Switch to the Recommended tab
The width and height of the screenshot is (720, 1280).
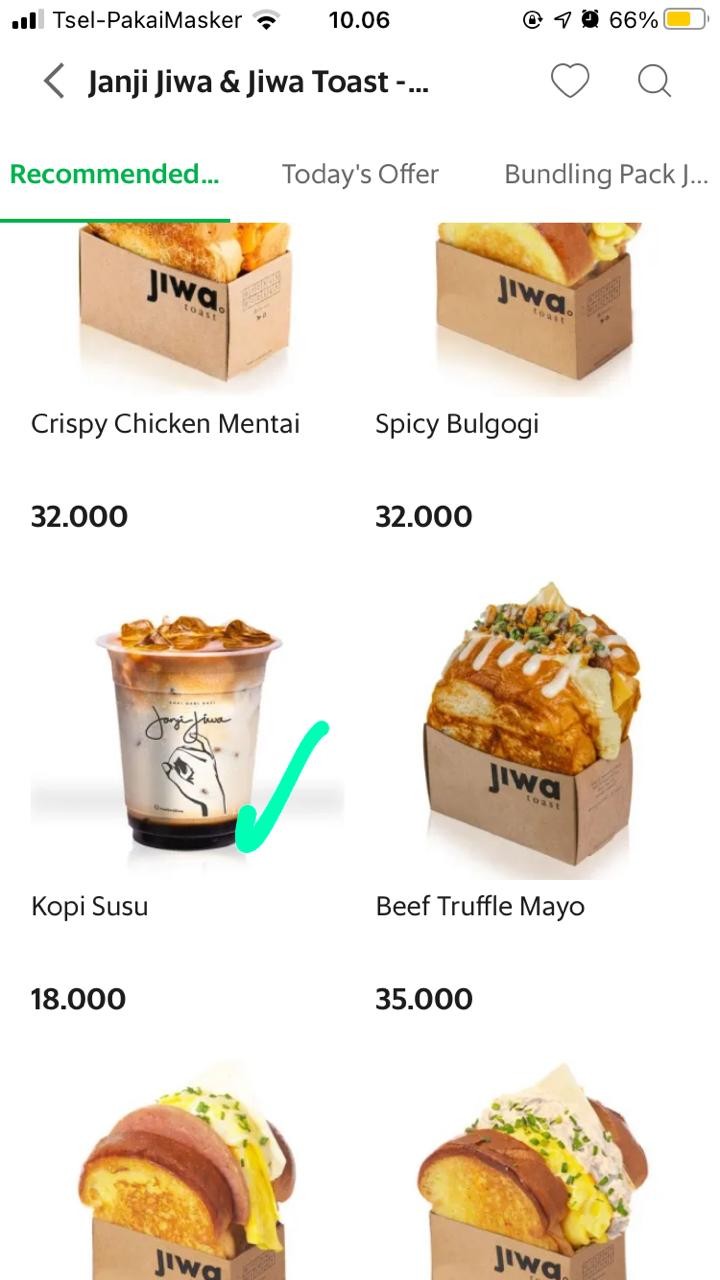pyautogui.click(x=114, y=174)
